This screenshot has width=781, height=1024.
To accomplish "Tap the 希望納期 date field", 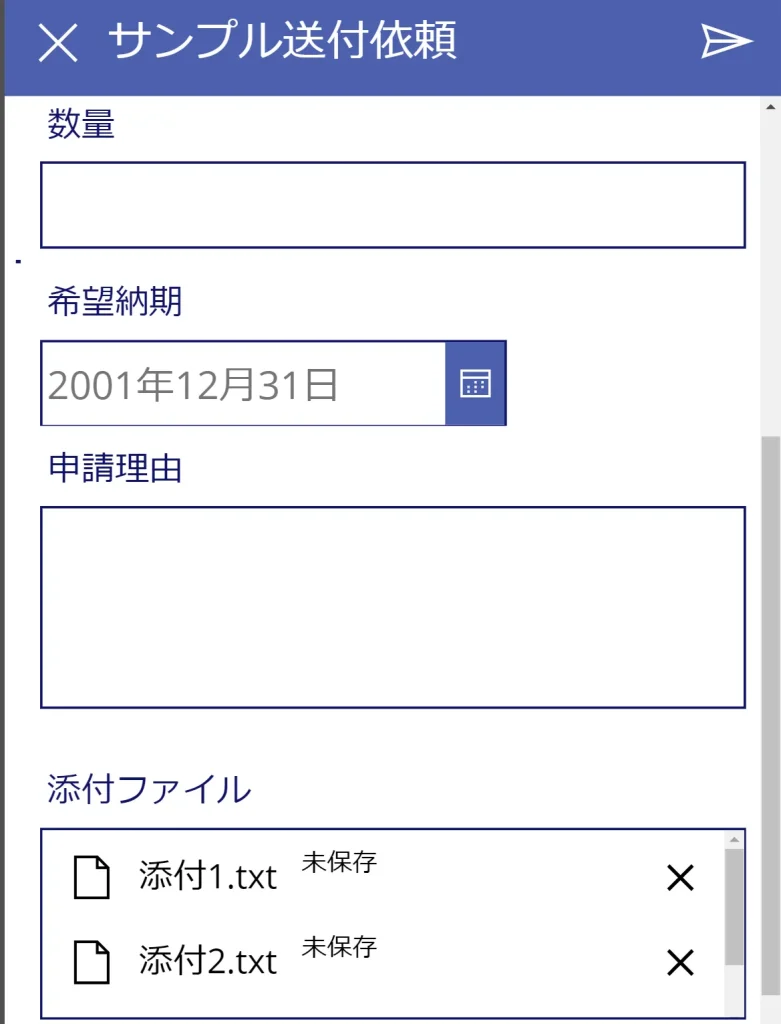I will [243, 384].
